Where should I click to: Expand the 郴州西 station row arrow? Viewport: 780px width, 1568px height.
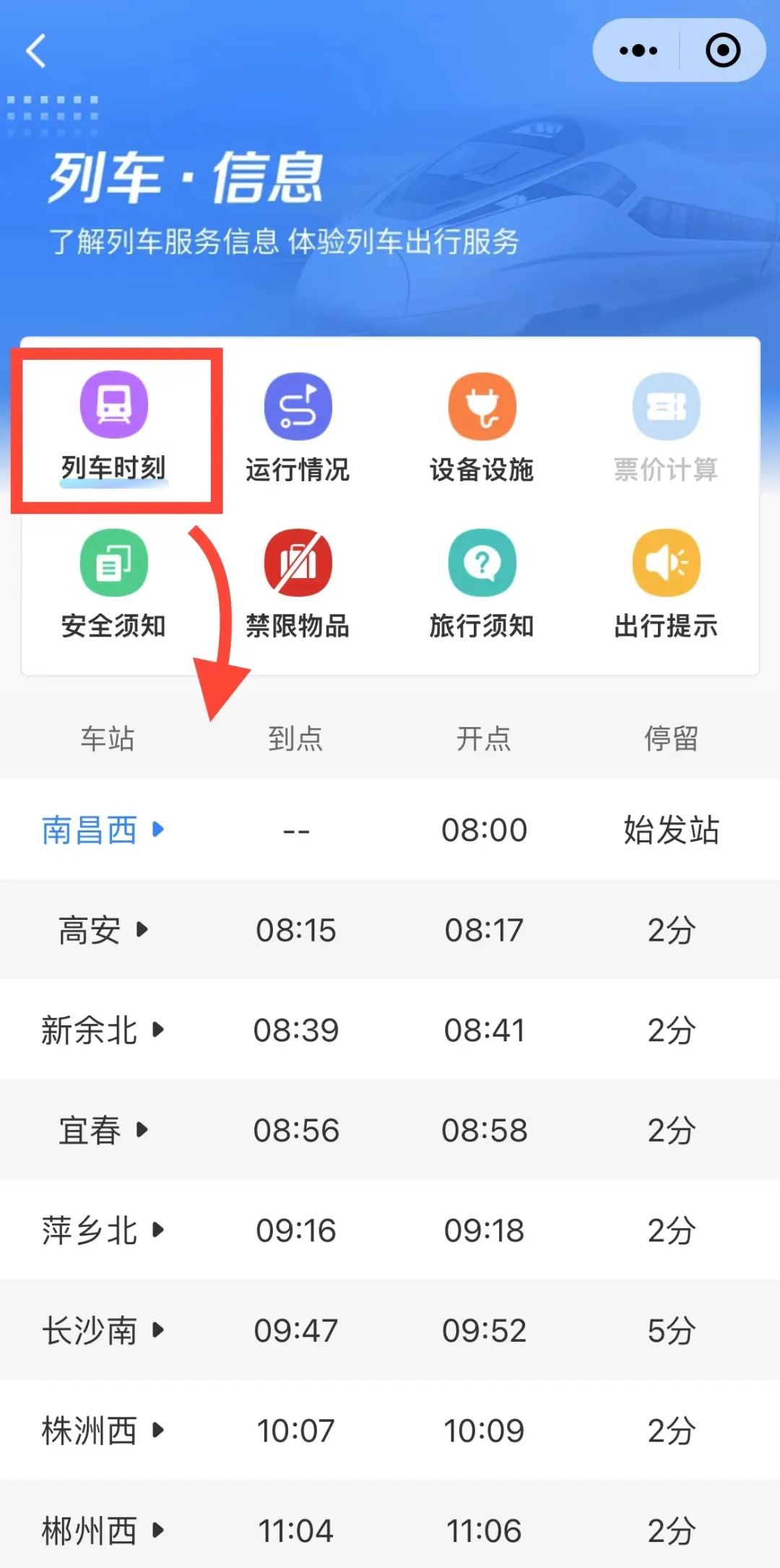[x=158, y=1530]
